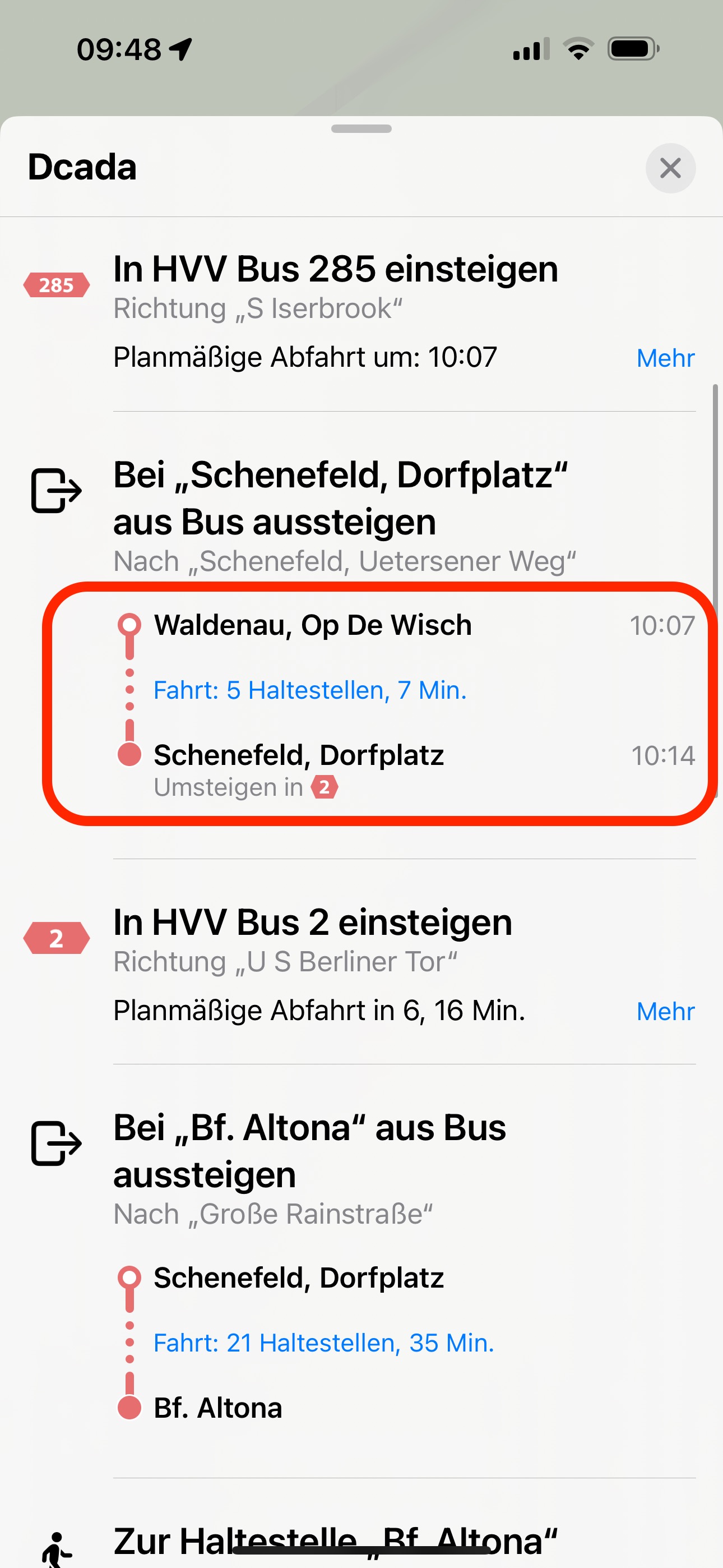This screenshot has height=1568, width=723.
Task: Tap the sheet grabber handle
Action: 361,128
